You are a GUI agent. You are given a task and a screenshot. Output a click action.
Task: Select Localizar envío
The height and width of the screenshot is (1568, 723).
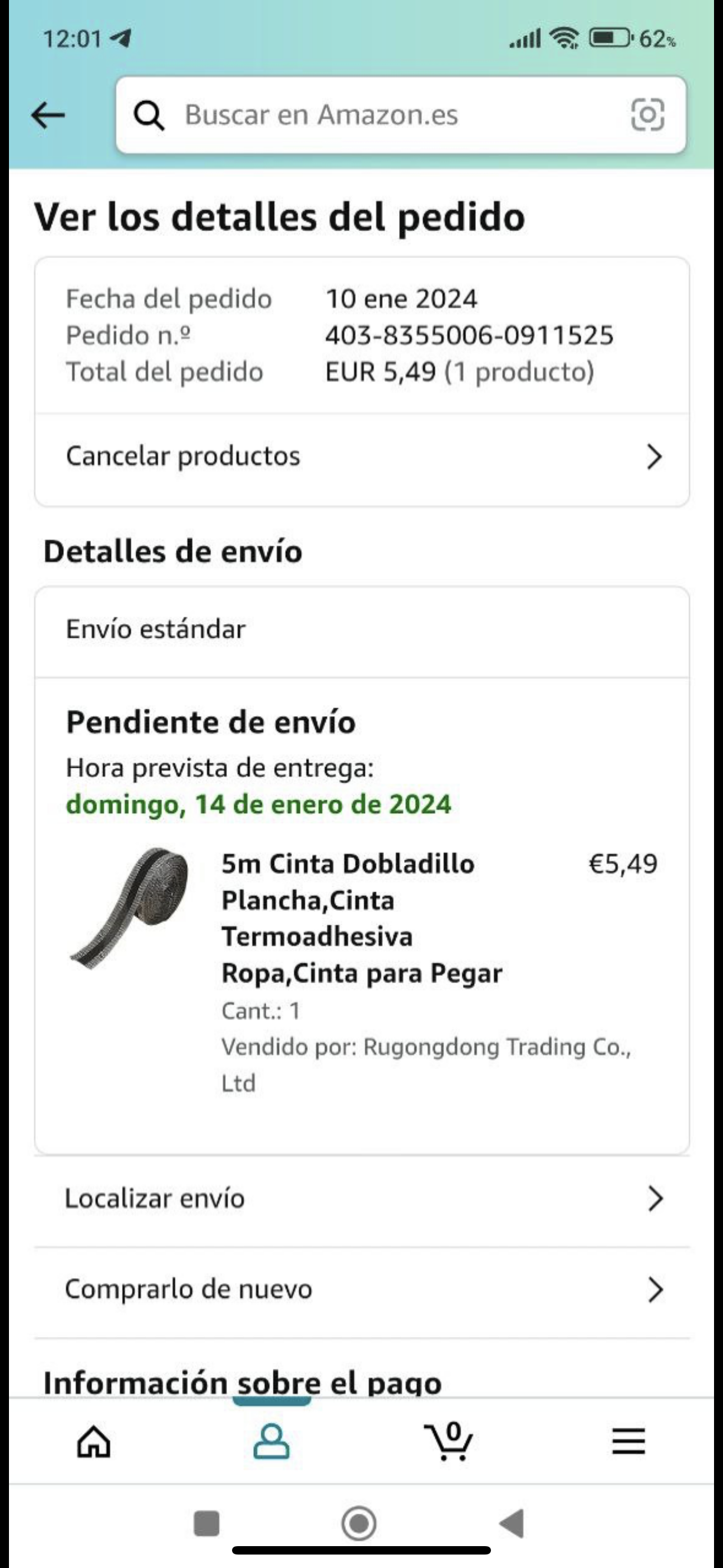[x=362, y=1198]
